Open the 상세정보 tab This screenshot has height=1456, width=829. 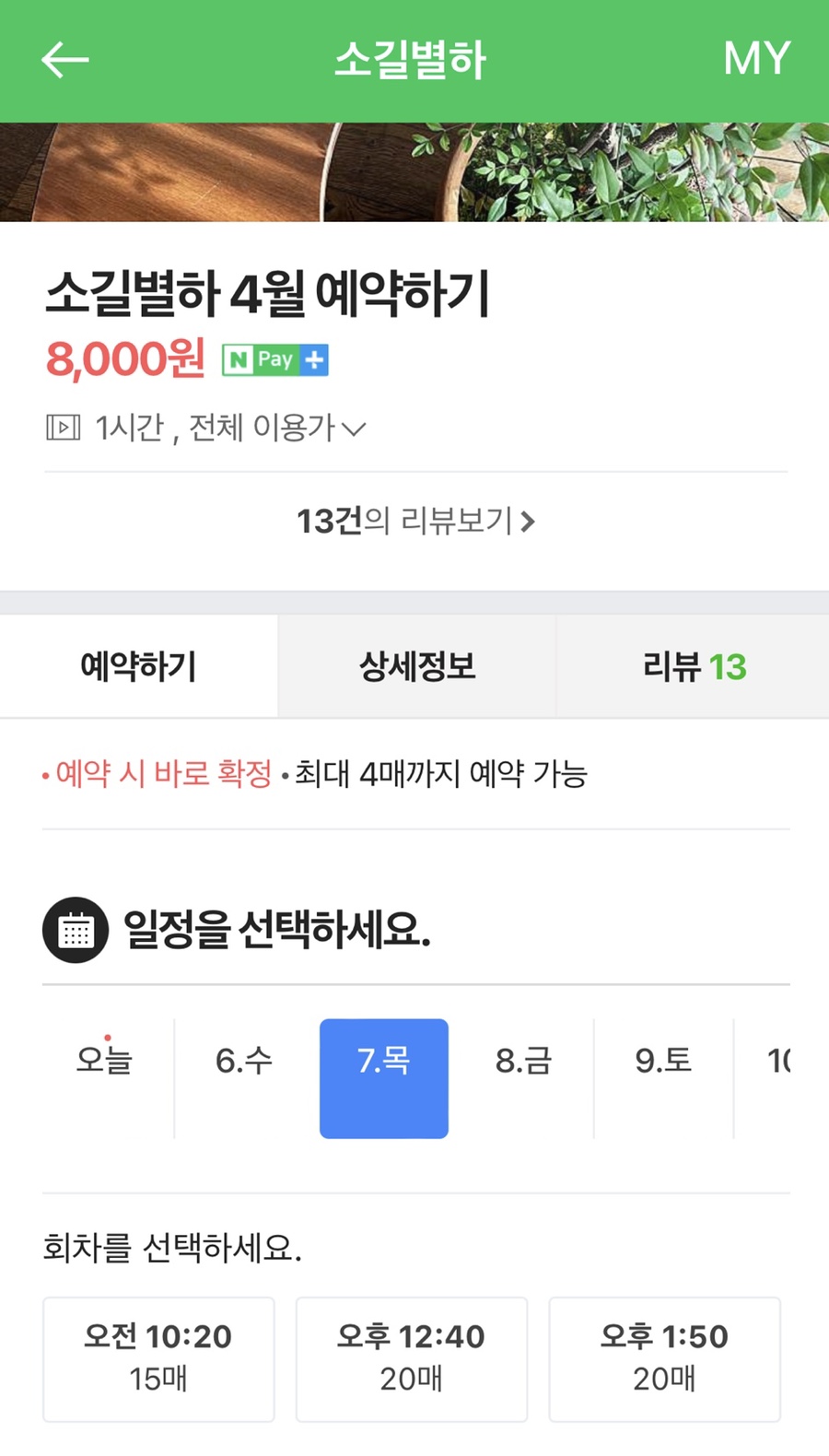point(416,666)
